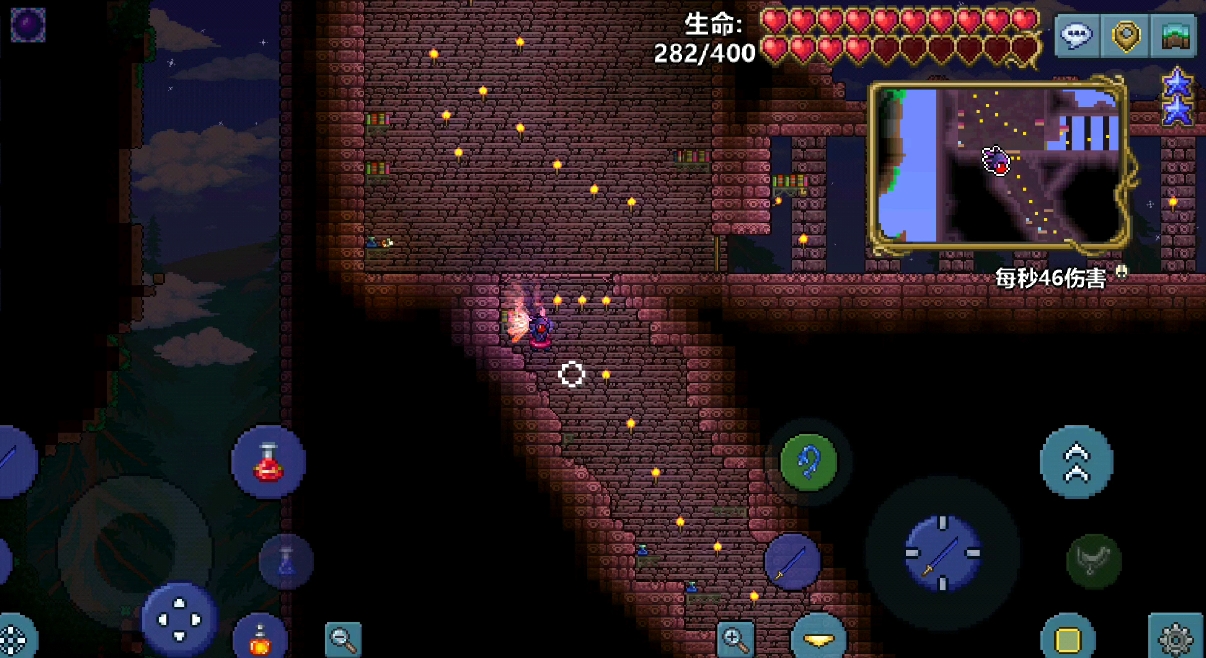The width and height of the screenshot is (1206, 658).
Task: Open the housing/camera mode button
Action: click(x=1174, y=37)
